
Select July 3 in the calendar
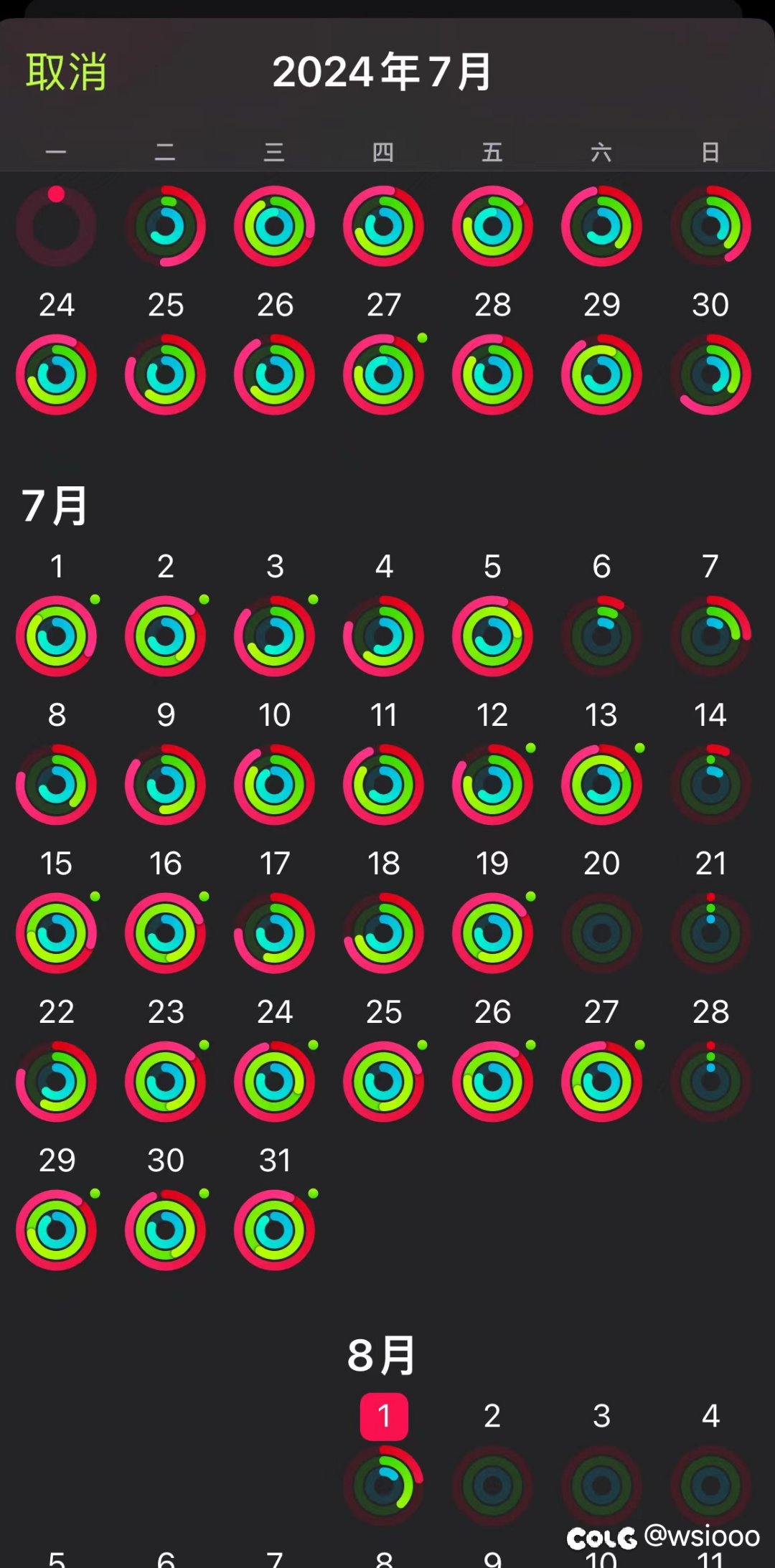tap(274, 636)
